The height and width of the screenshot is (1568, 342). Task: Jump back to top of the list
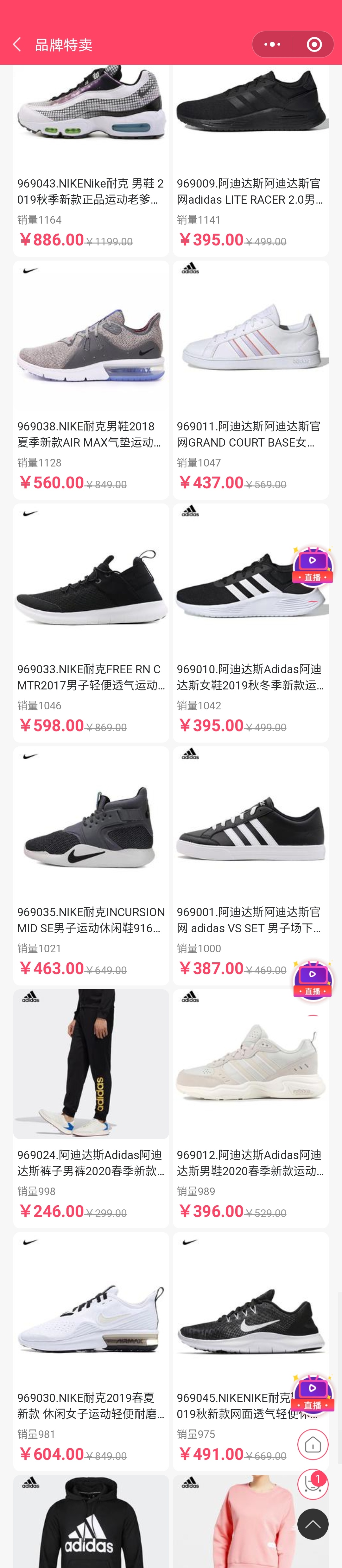point(313,1524)
